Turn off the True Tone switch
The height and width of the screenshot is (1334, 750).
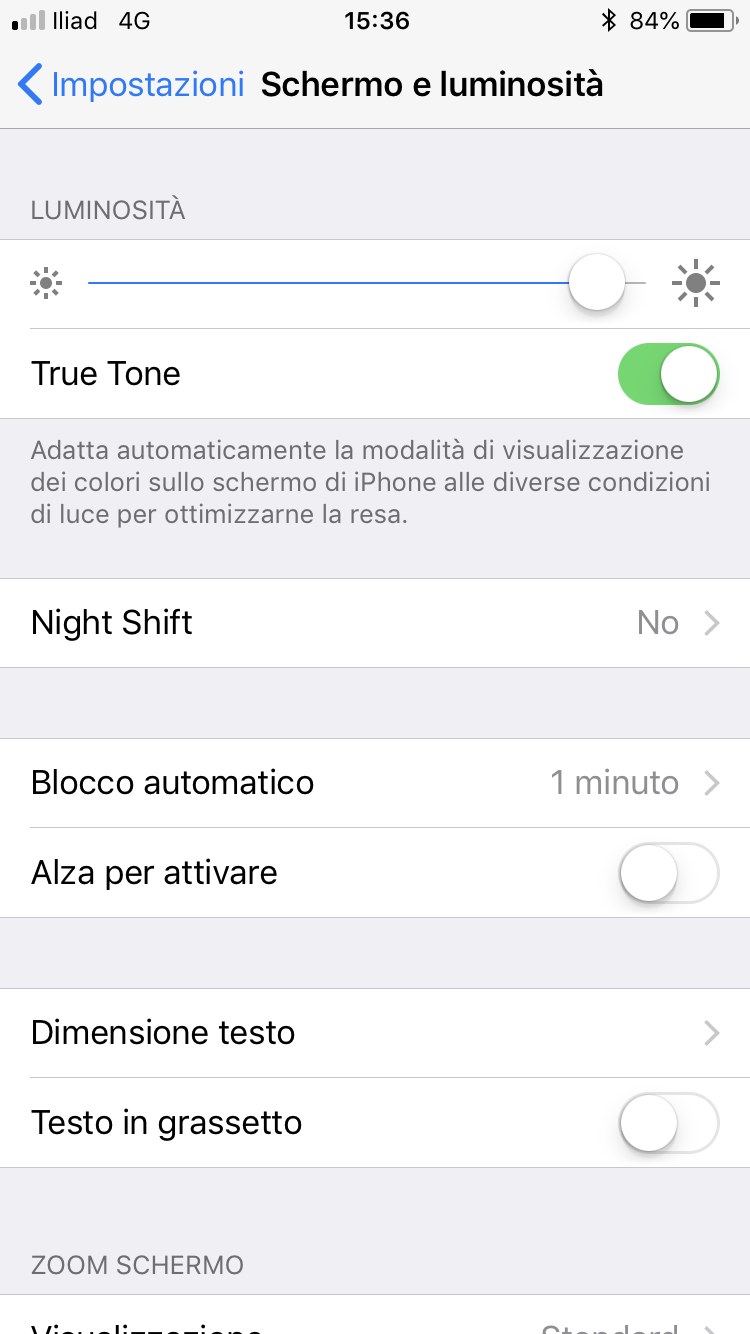pos(669,374)
